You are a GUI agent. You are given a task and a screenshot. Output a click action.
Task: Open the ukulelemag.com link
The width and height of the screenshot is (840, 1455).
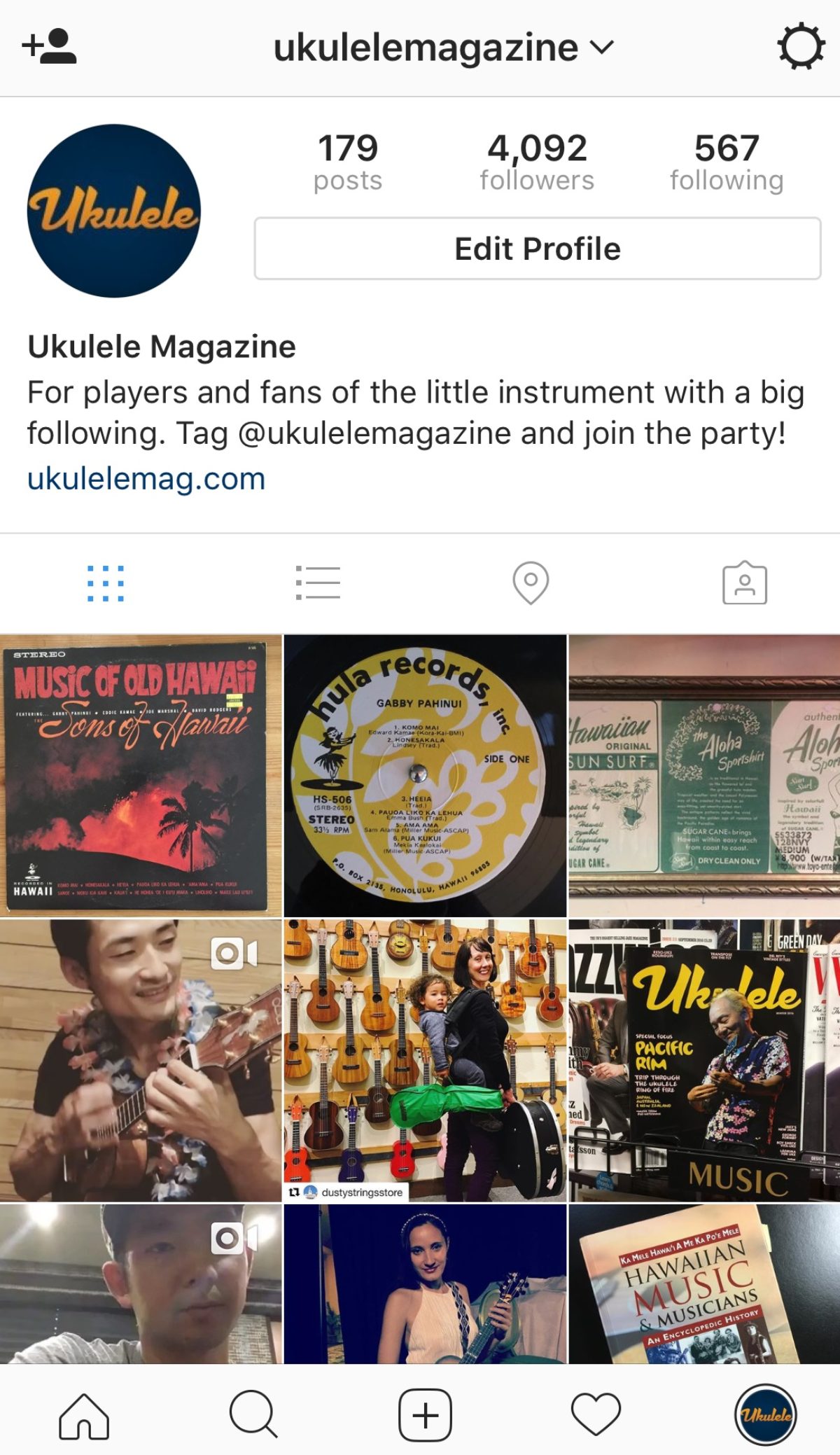pyautogui.click(x=146, y=480)
